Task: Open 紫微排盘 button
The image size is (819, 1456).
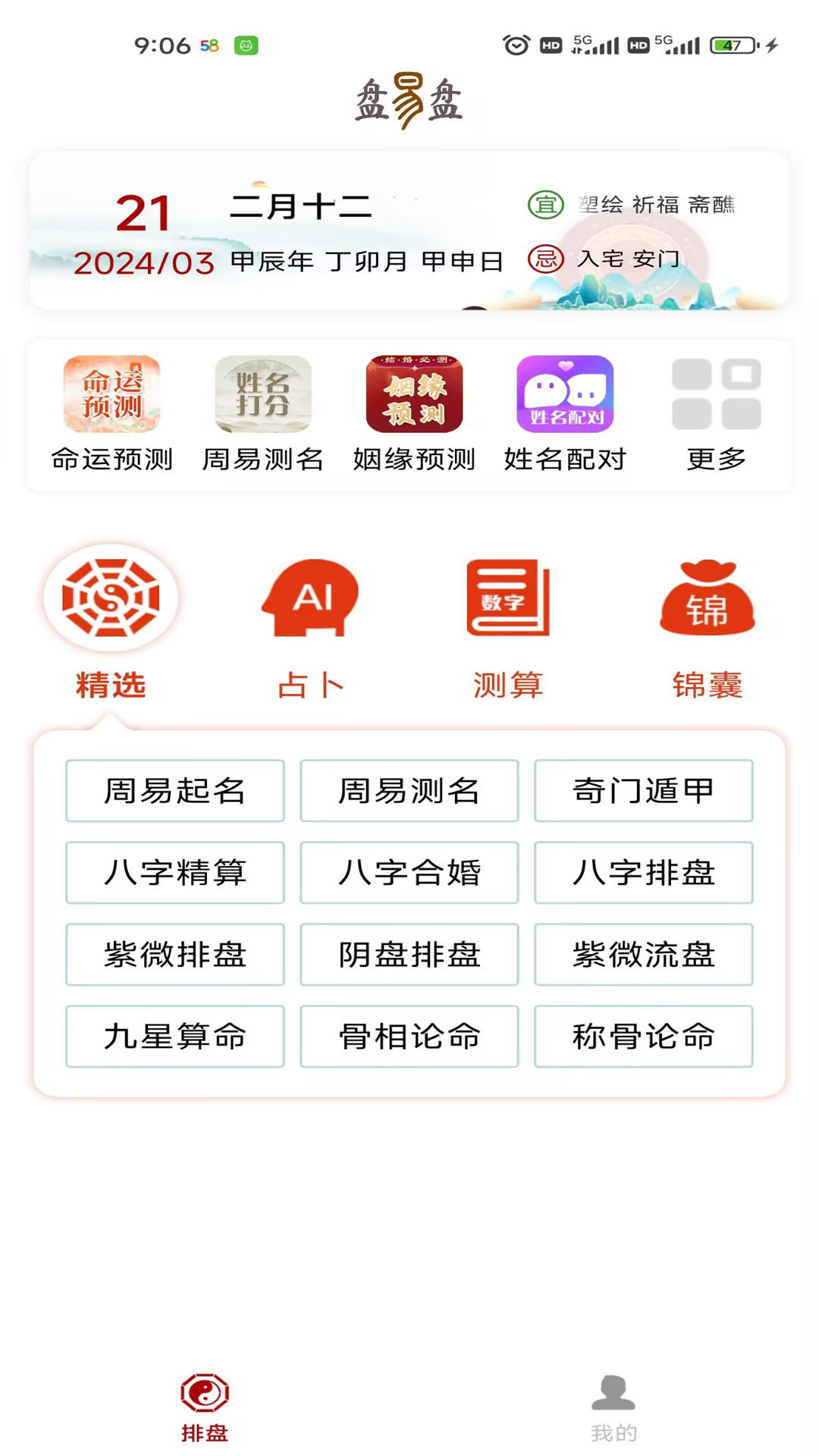Action: coord(175,955)
